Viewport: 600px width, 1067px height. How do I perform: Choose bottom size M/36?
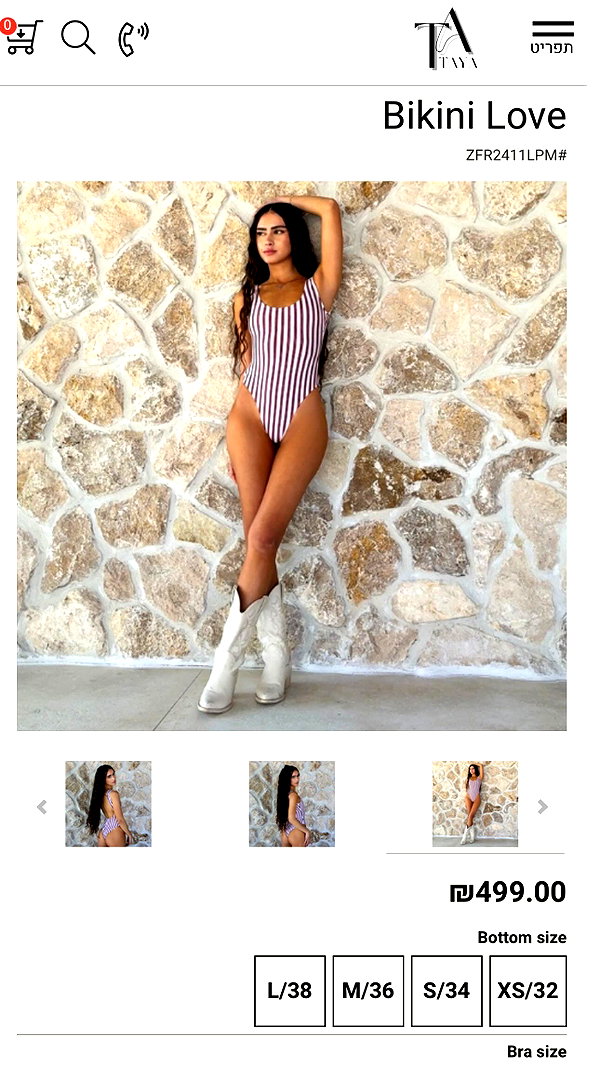click(368, 991)
